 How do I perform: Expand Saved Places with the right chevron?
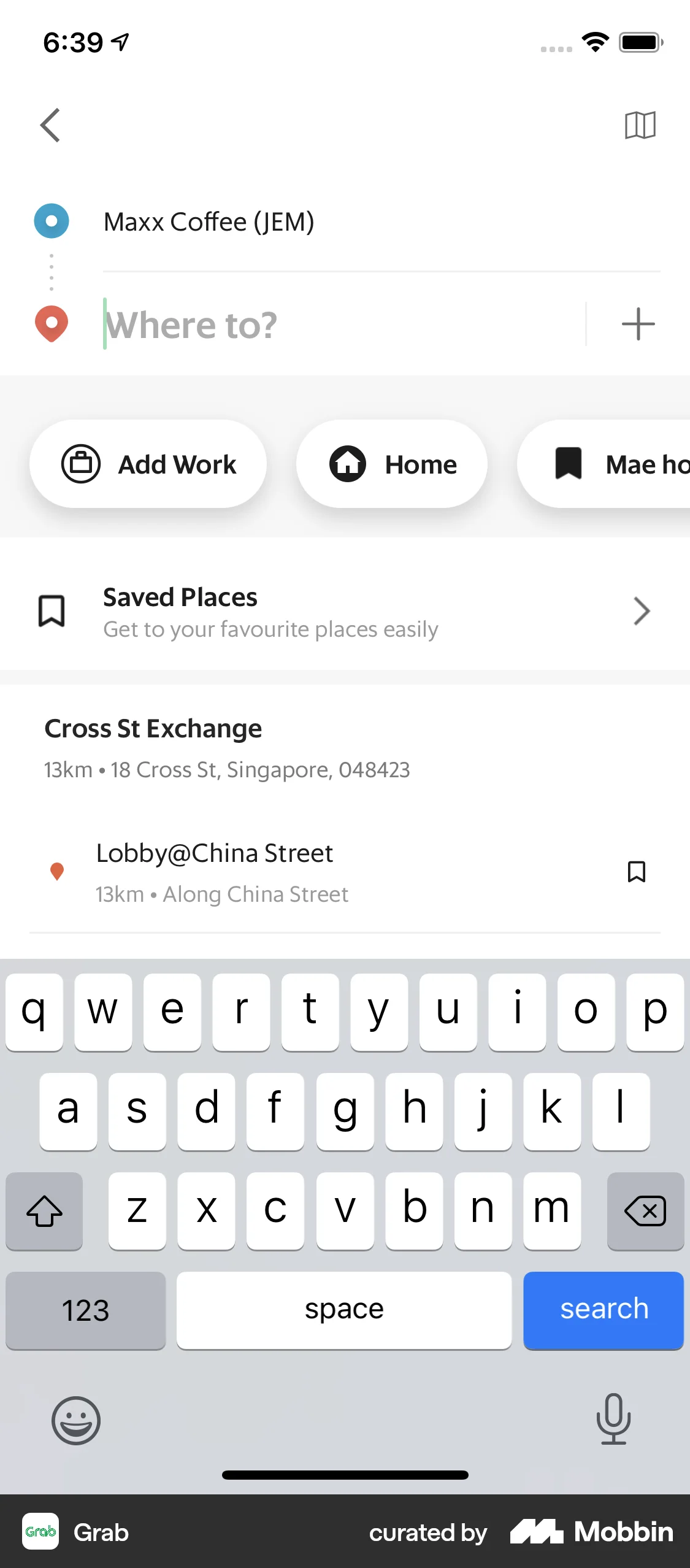pyautogui.click(x=642, y=610)
